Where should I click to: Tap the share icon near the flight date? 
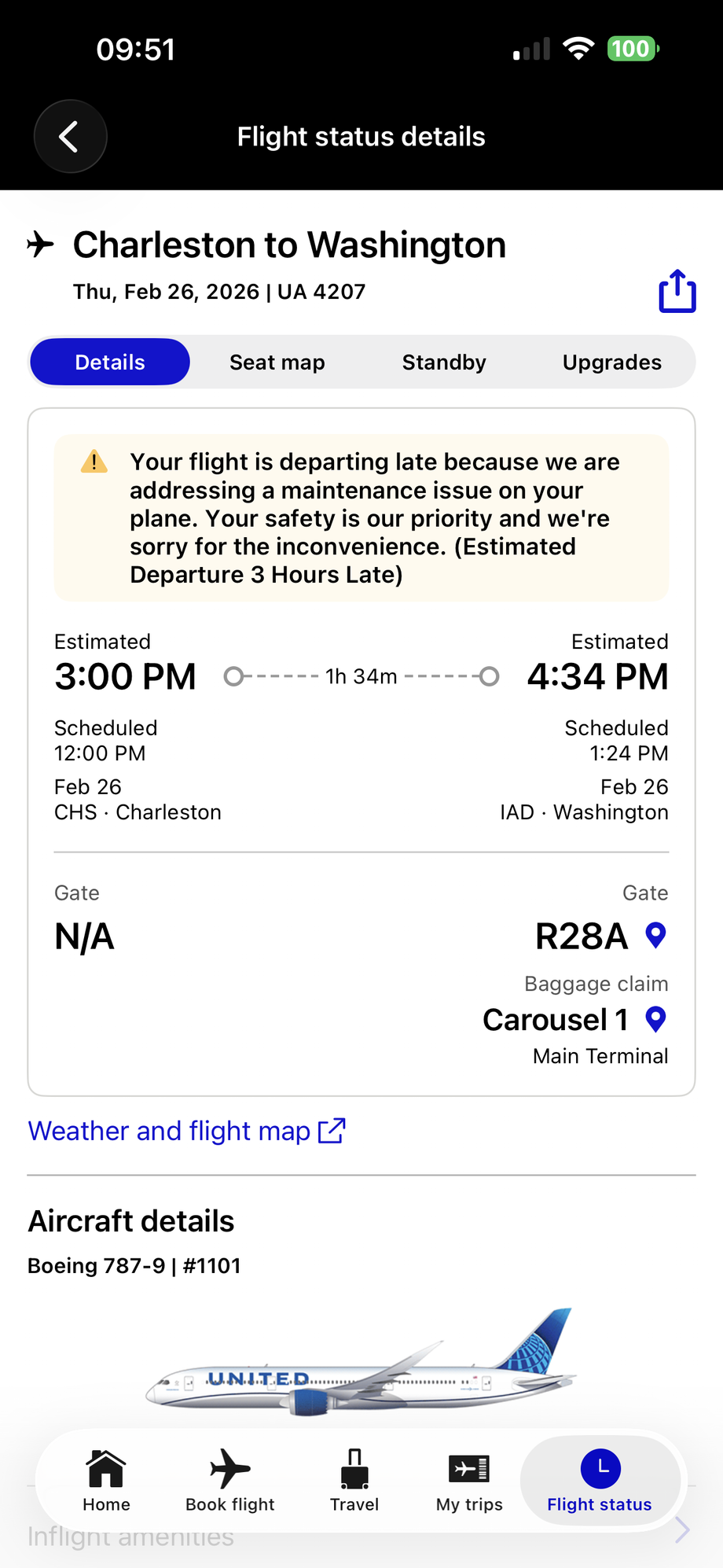pos(677,291)
